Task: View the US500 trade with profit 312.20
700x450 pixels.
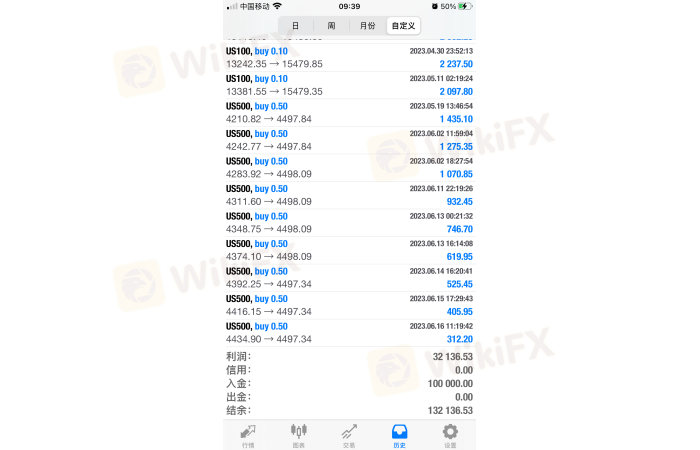Action: (x=350, y=332)
